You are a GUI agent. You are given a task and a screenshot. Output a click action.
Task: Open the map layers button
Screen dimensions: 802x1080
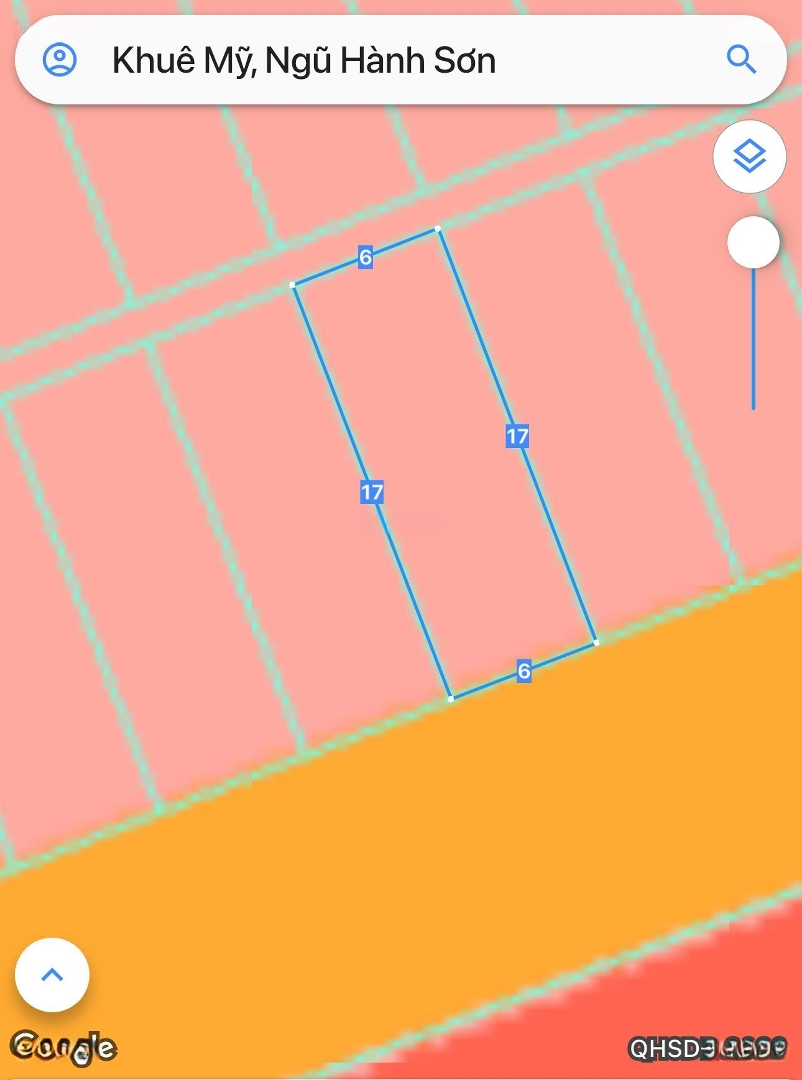749,157
